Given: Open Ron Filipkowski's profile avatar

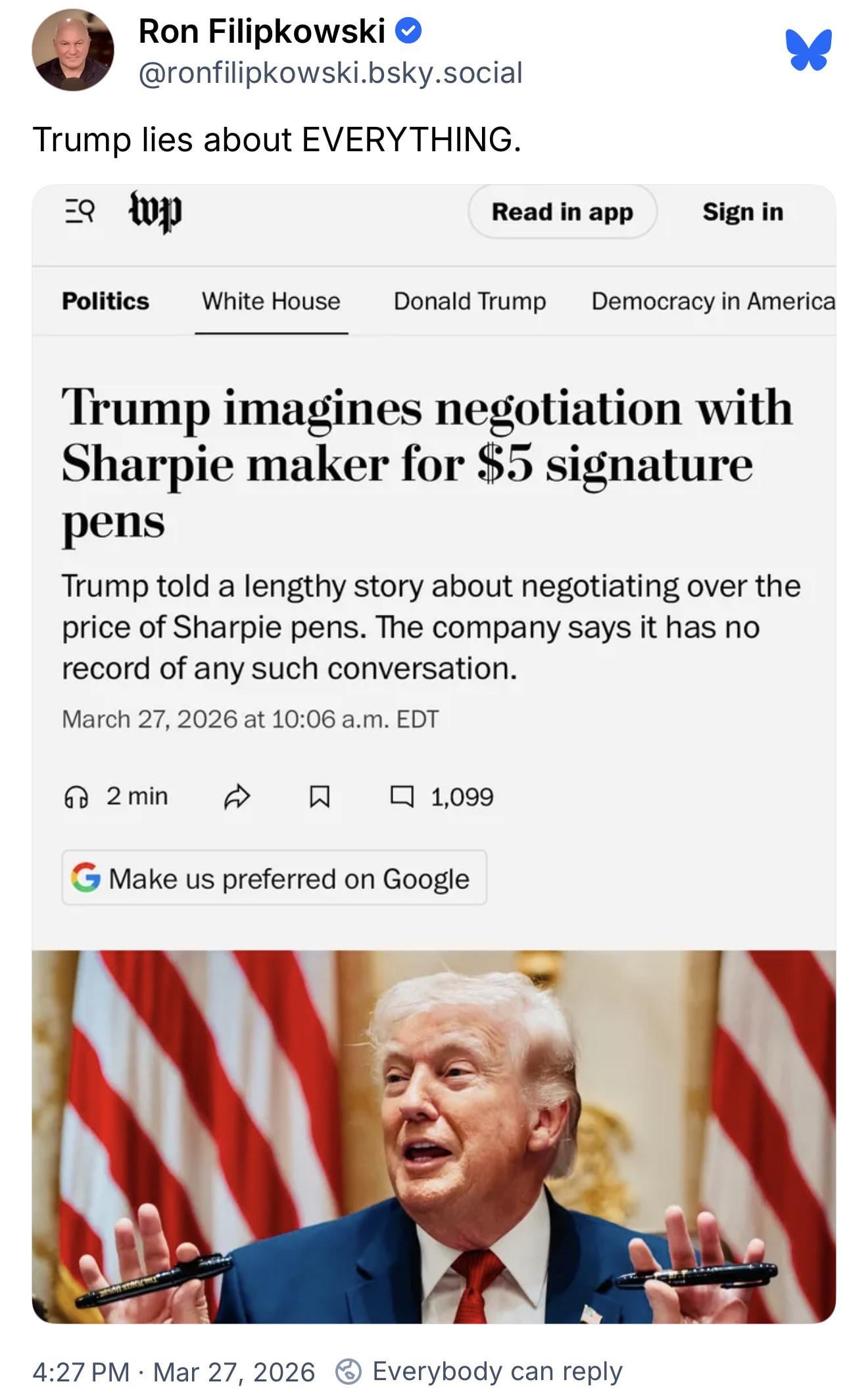Looking at the screenshot, I should click(x=72, y=51).
